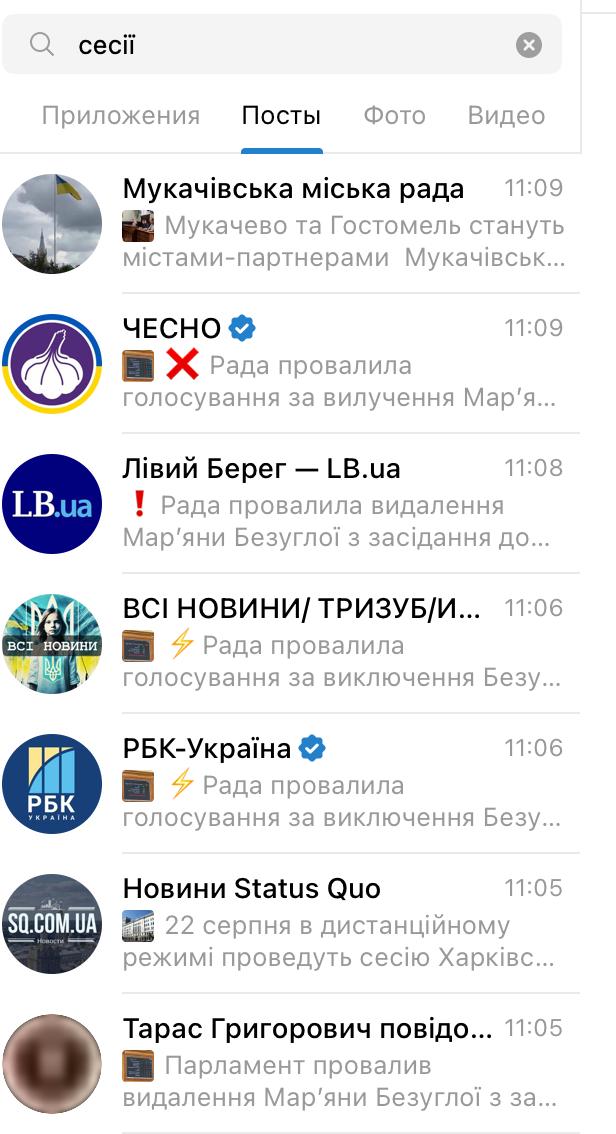
Task: Open the РБК-Україна post
Action: [340, 783]
